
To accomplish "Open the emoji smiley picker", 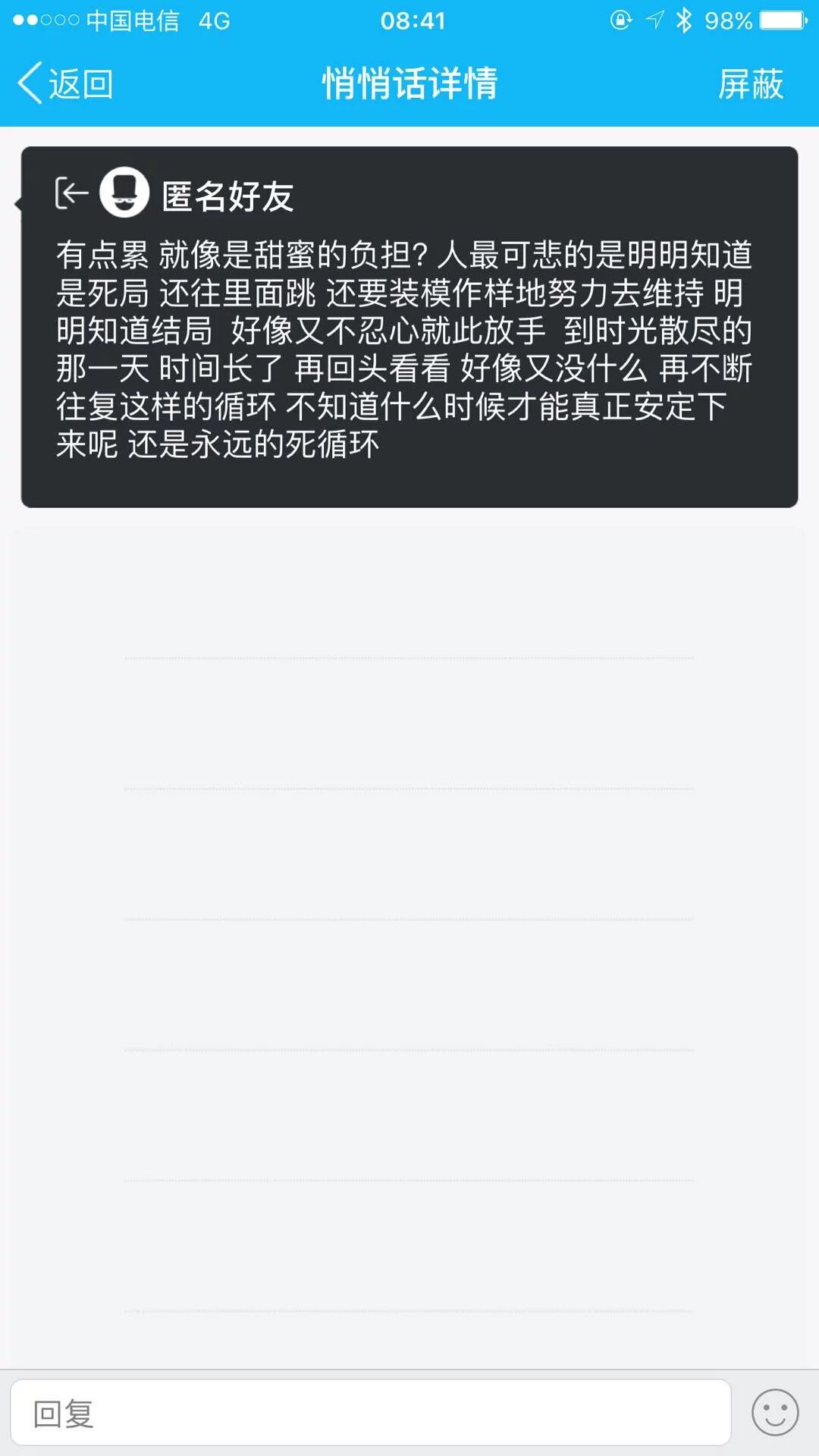I will (774, 1413).
